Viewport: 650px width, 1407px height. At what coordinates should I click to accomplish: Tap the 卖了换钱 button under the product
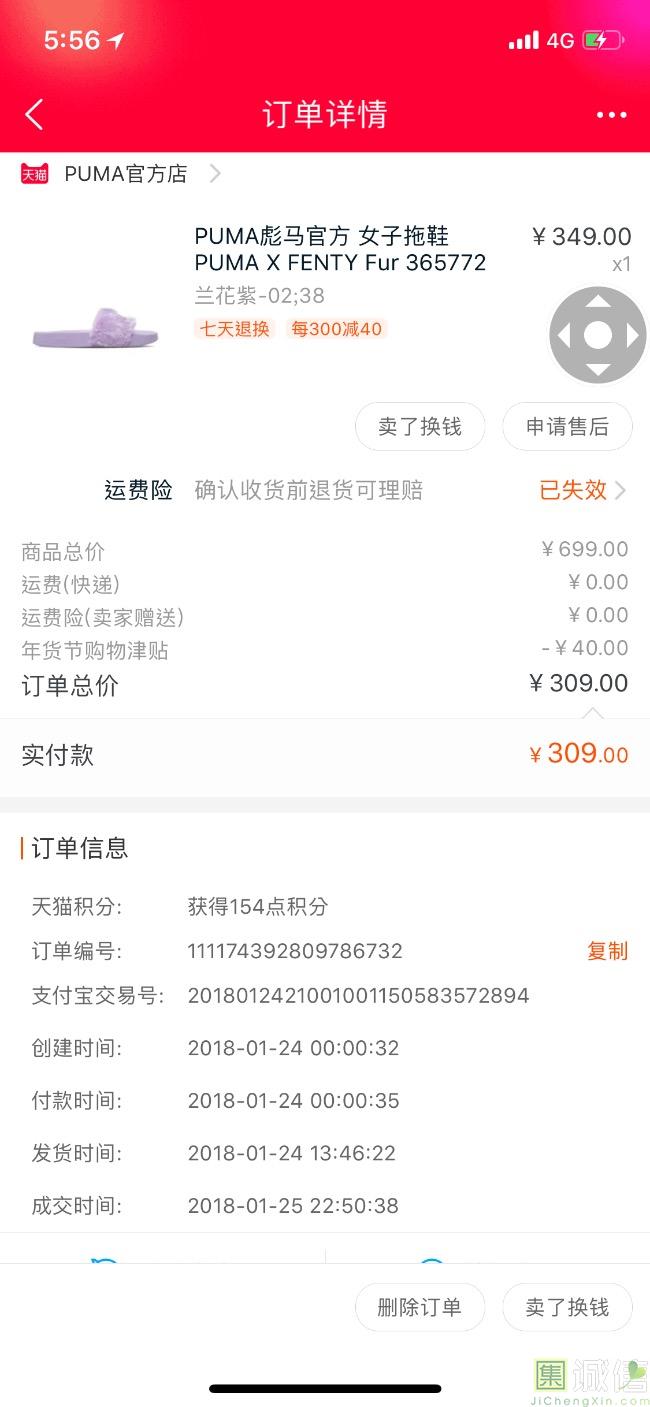pos(420,427)
